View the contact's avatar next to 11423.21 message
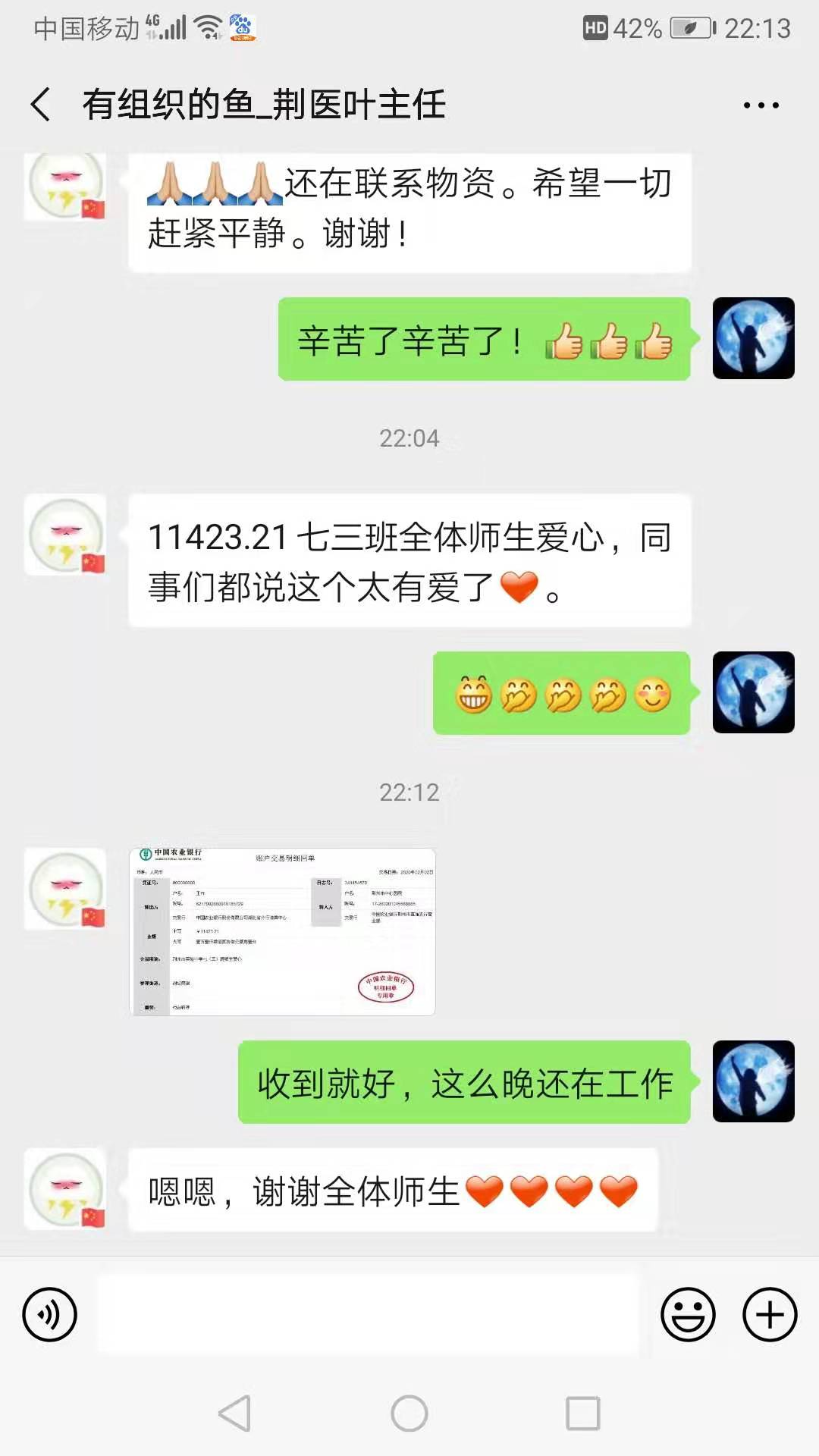Viewport: 819px width, 1456px height. (66, 535)
